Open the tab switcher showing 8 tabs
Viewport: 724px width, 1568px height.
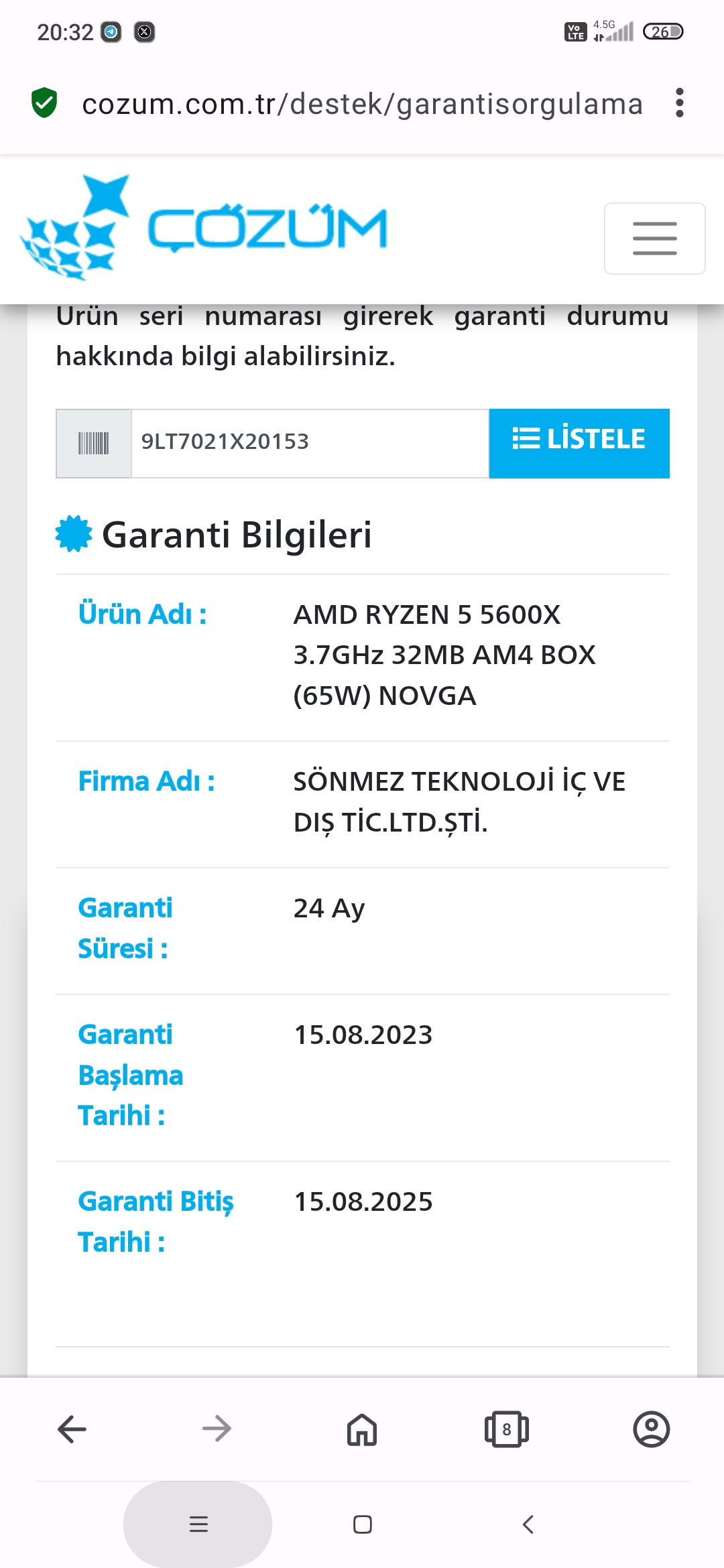507,1429
